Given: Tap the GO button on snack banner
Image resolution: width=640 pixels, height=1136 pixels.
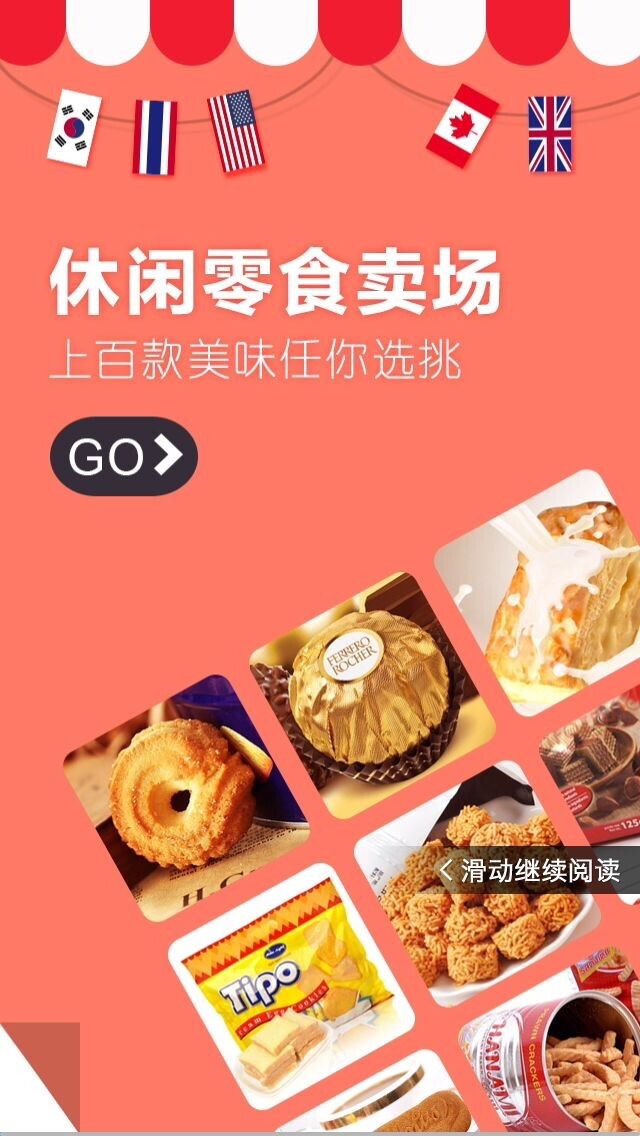Looking at the screenshot, I should pos(124,456).
